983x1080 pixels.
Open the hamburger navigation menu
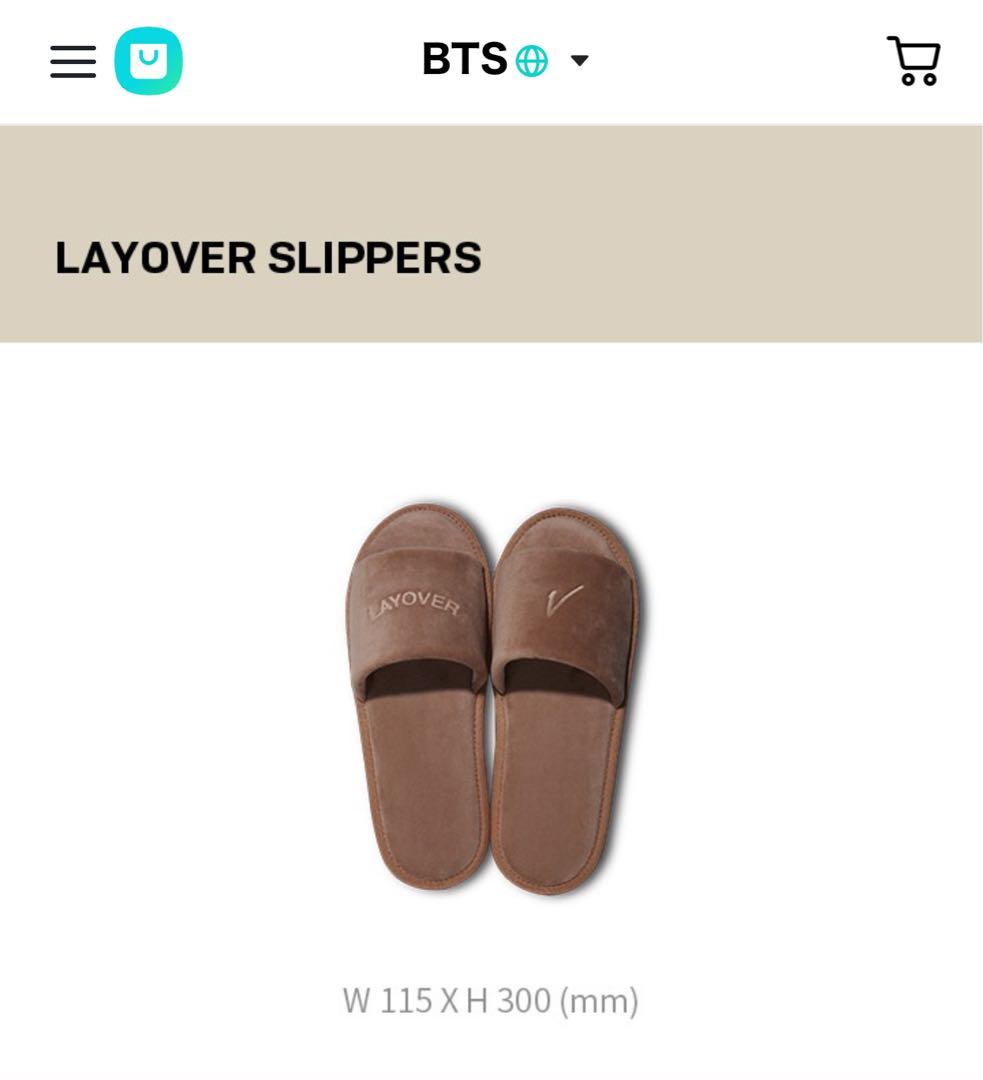pyautogui.click(x=75, y=62)
